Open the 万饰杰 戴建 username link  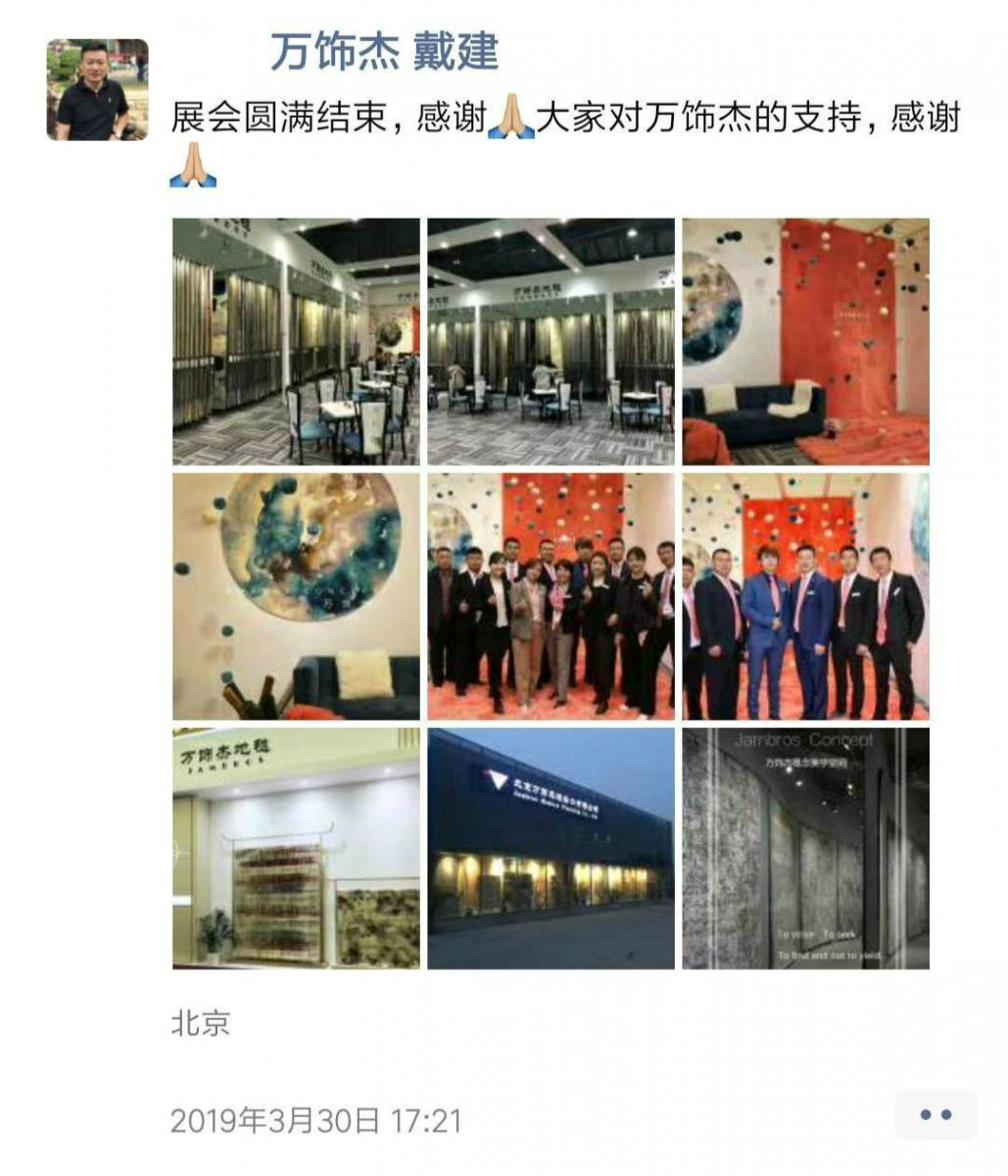tap(384, 52)
